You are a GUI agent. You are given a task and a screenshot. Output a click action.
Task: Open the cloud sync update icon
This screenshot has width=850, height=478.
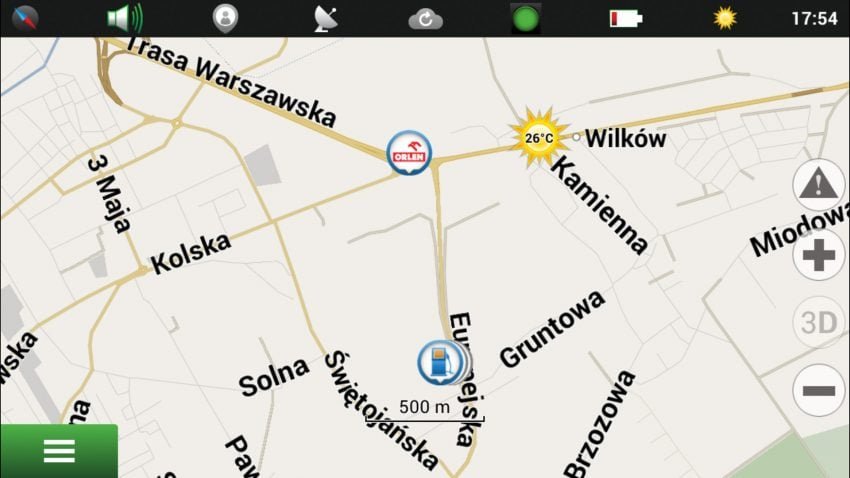[x=425, y=18]
